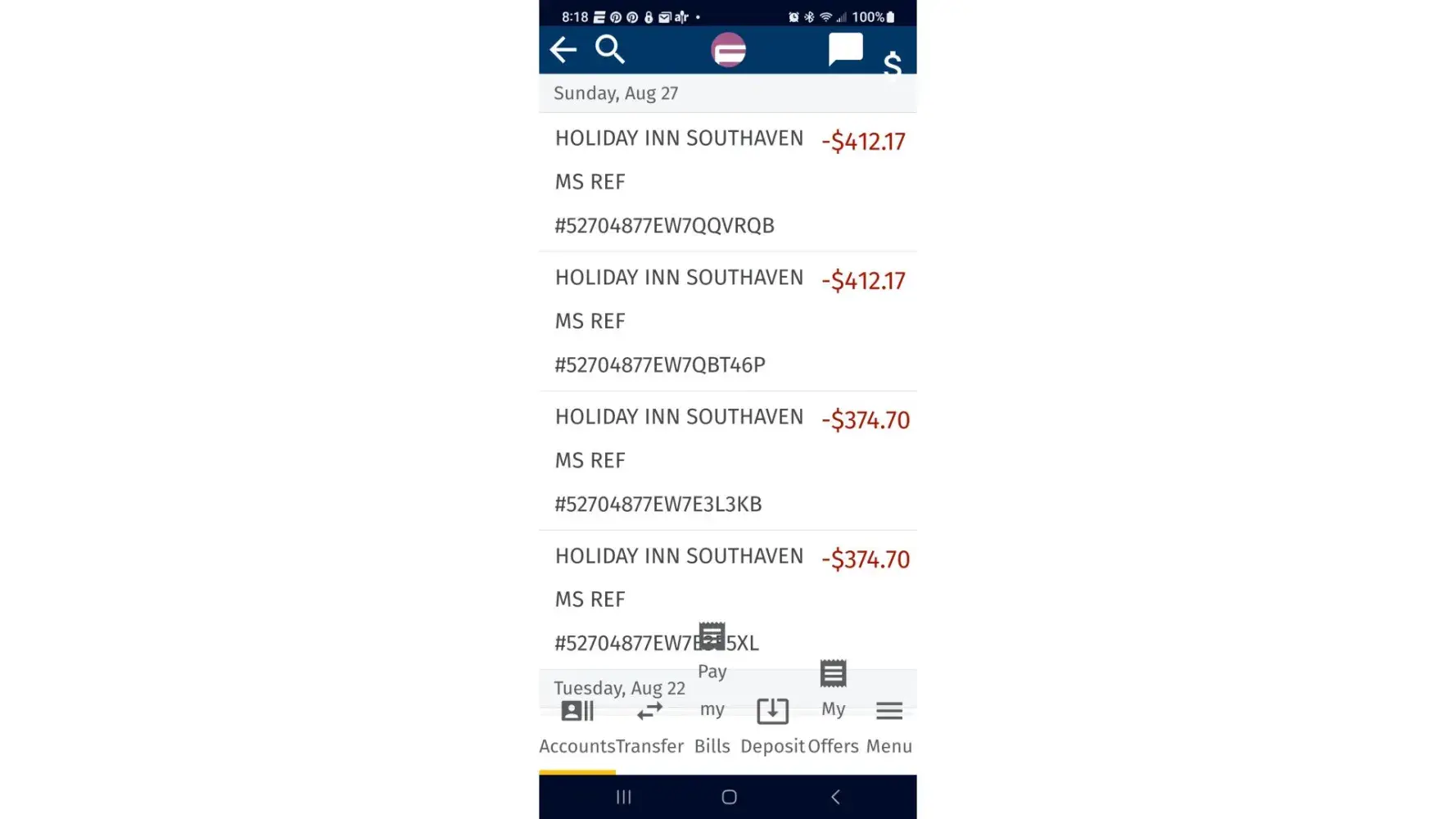Open the Menu tab
Viewport: 1456px width, 819px height.
click(x=889, y=727)
